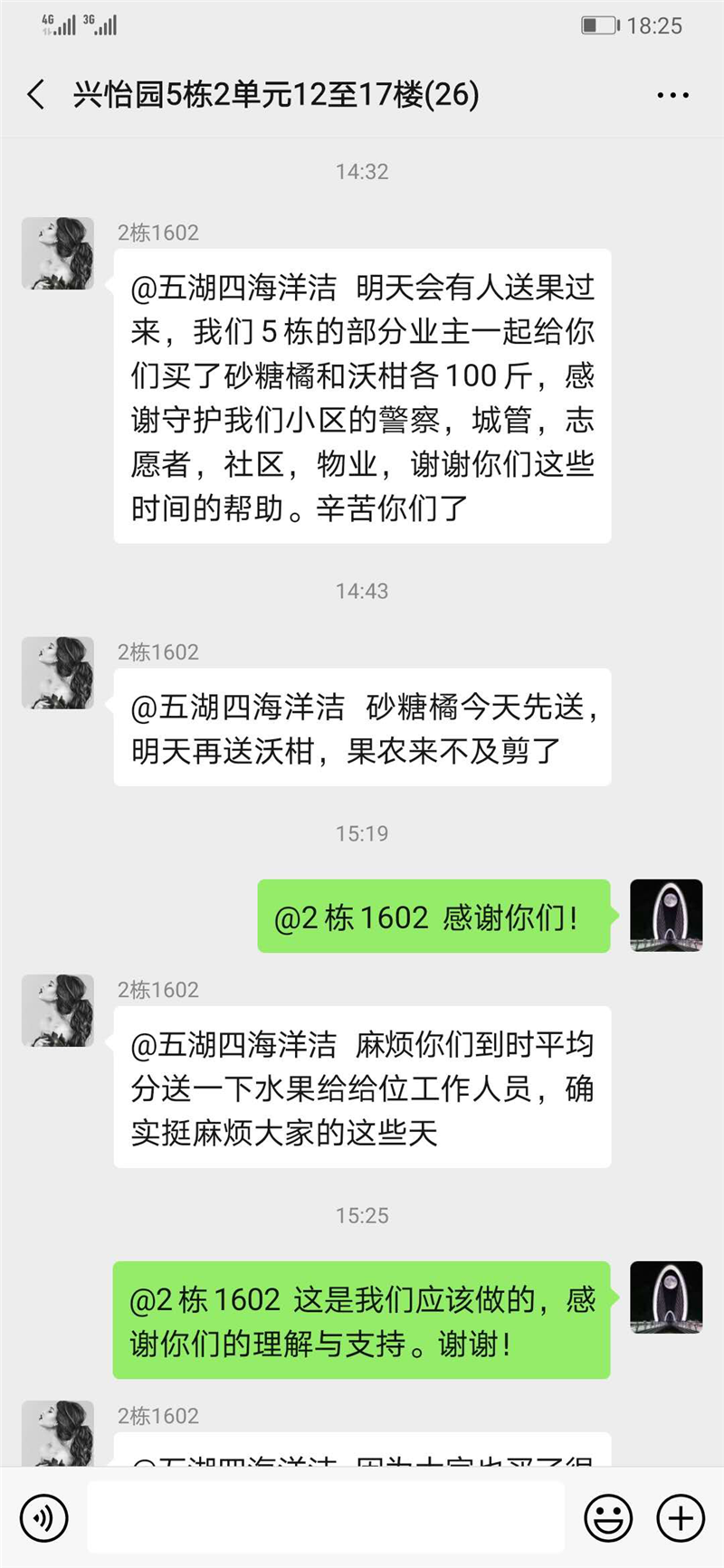Open 2栋1602's avatar beside 麻烦你们到时平均 message
Viewport: 724px width, 1568px height.
click(58, 1011)
